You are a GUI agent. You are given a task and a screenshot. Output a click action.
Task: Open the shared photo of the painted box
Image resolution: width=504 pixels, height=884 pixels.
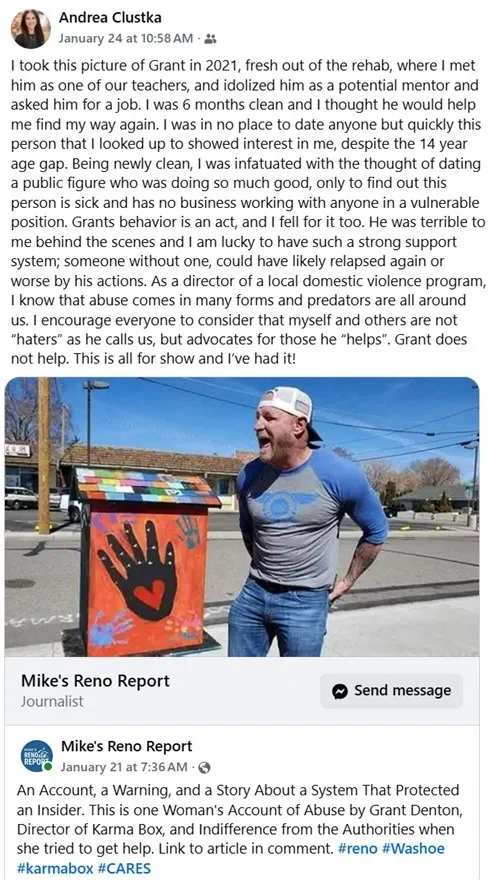click(x=242, y=517)
